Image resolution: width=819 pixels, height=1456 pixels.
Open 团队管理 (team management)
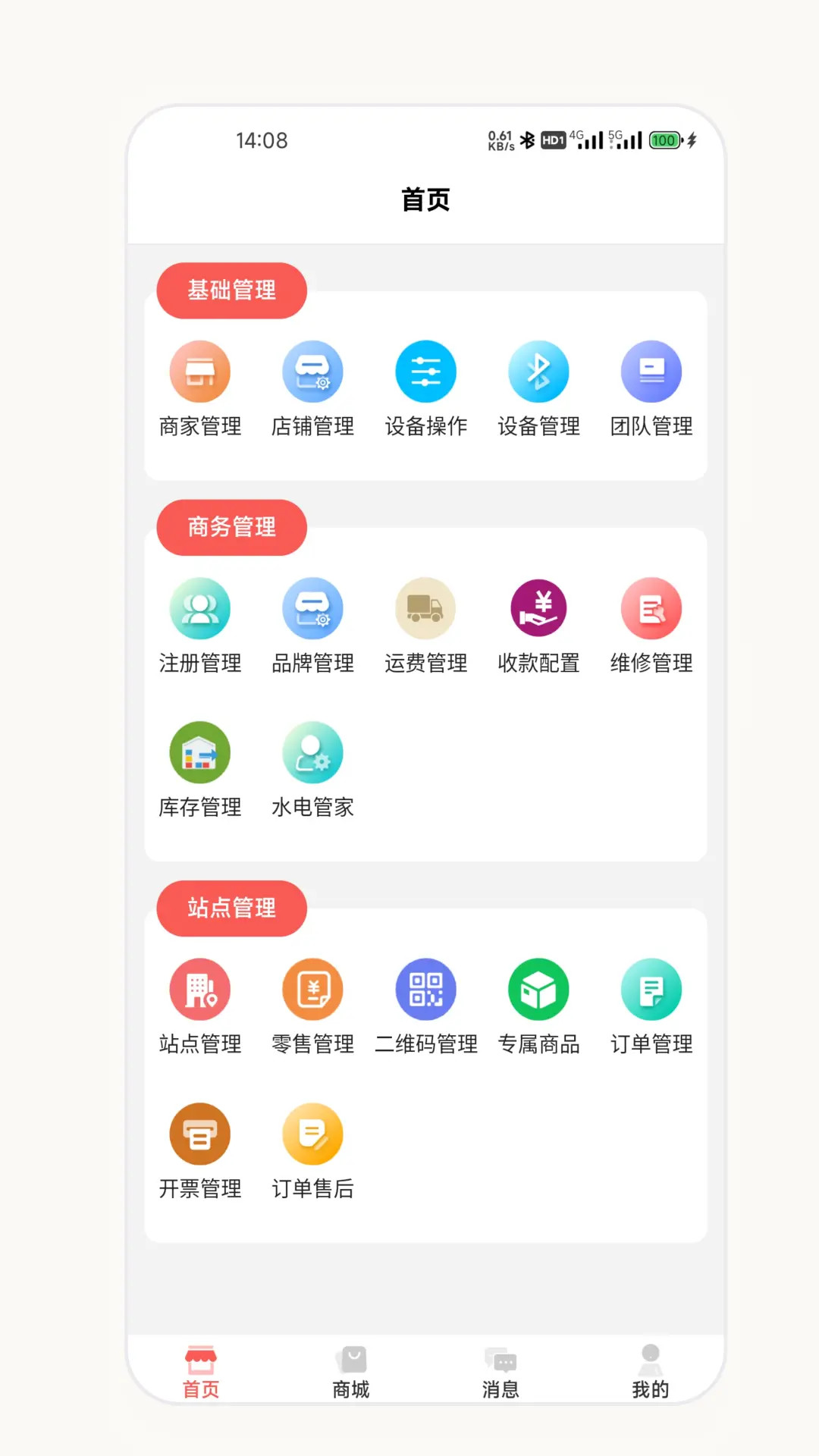coord(651,391)
